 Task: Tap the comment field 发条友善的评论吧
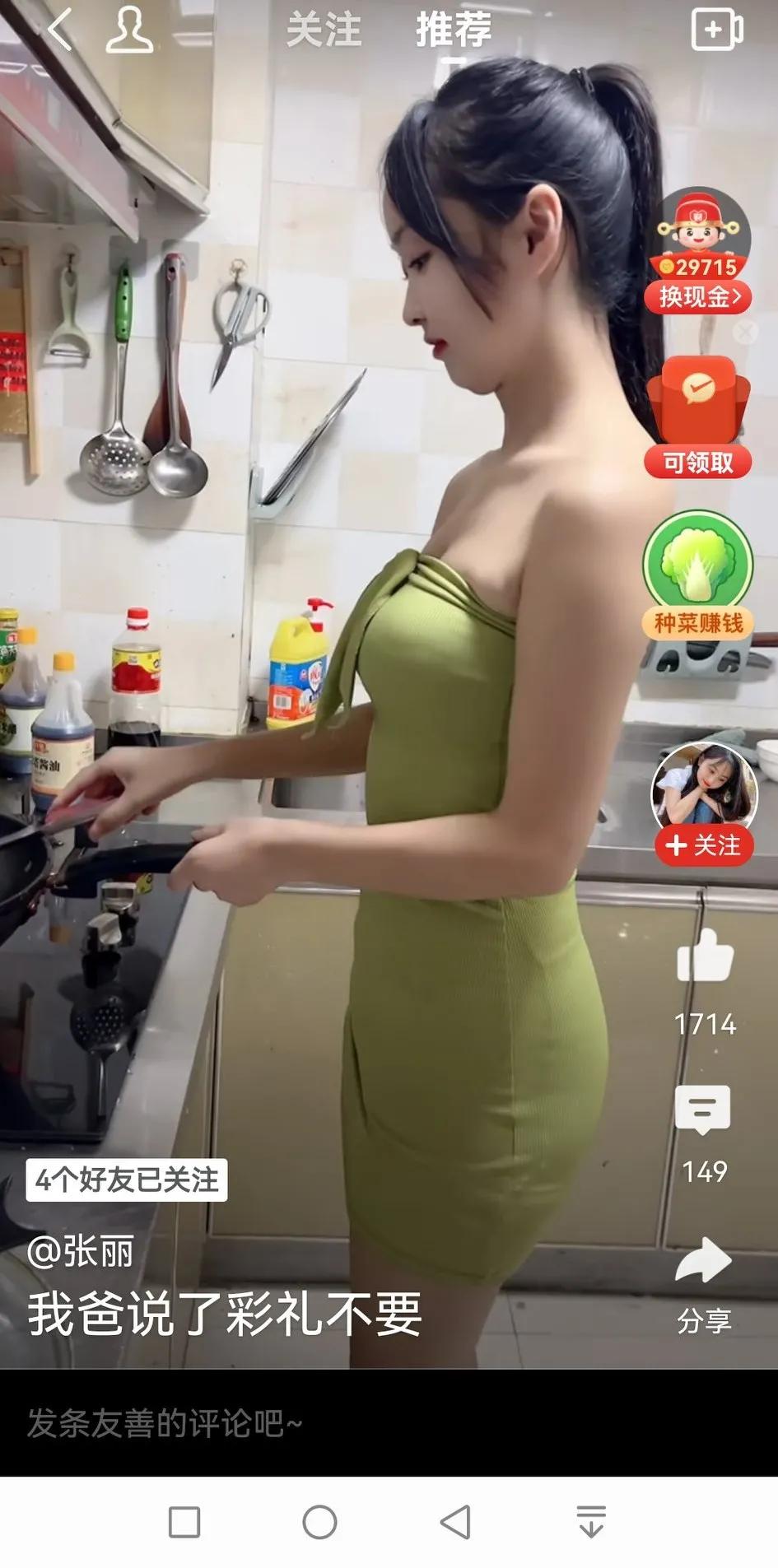click(165, 1423)
